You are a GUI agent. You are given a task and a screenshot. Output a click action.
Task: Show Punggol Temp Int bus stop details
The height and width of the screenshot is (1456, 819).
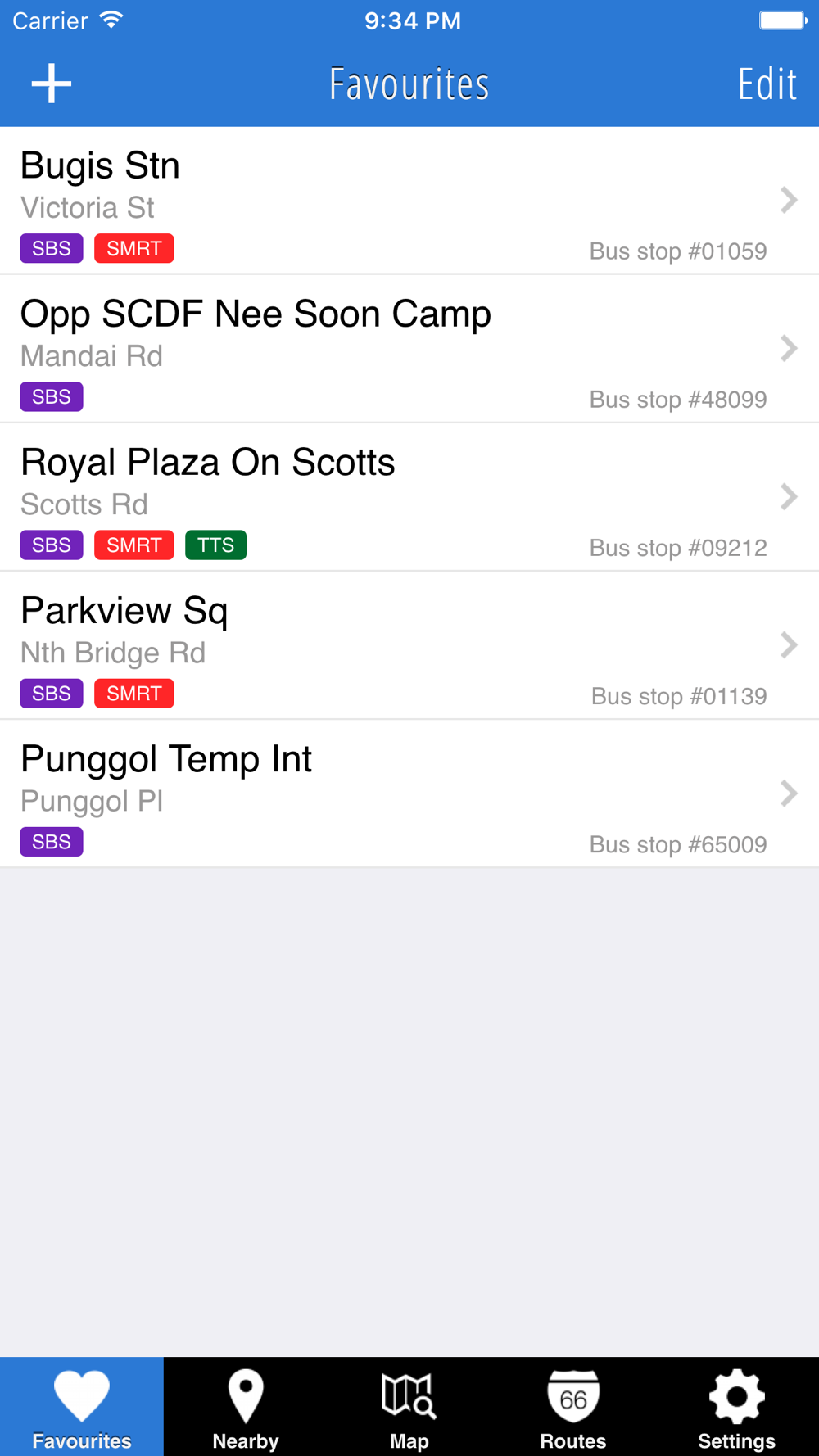click(409, 794)
